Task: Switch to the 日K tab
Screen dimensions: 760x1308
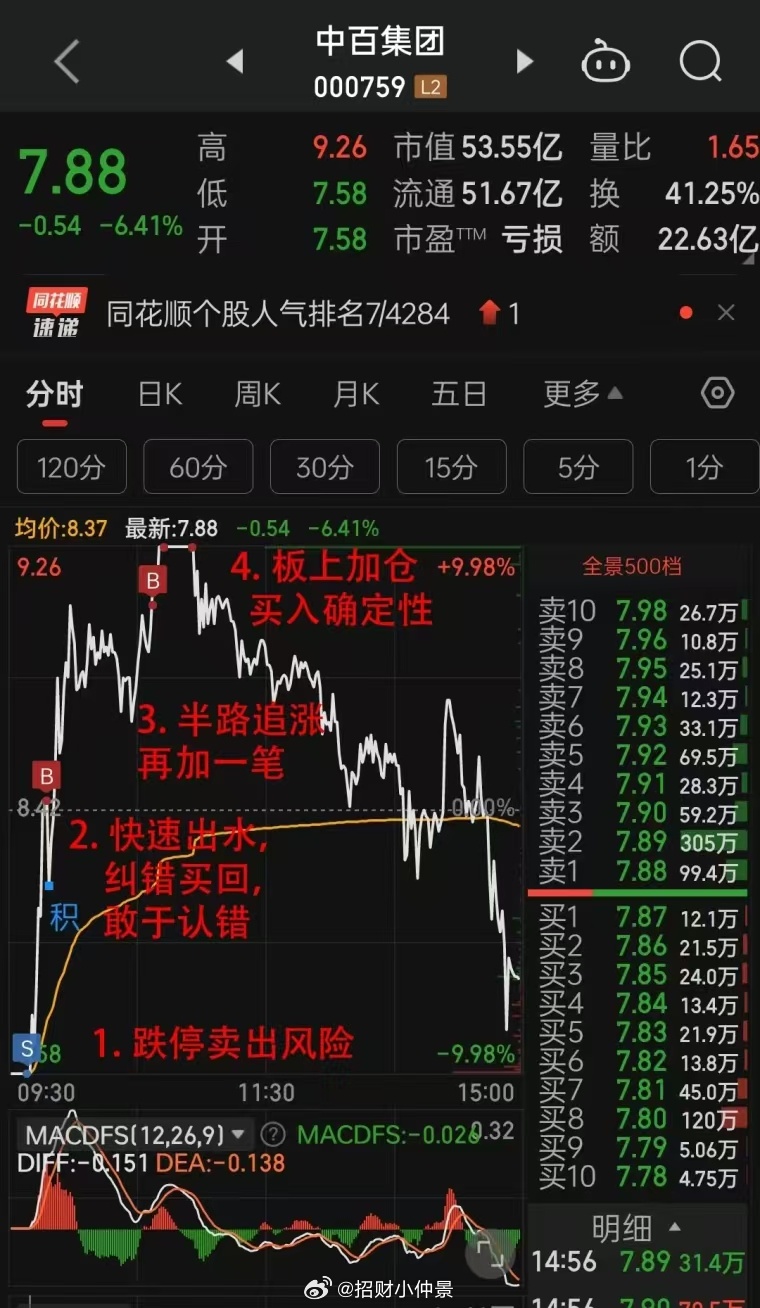Action: [160, 394]
